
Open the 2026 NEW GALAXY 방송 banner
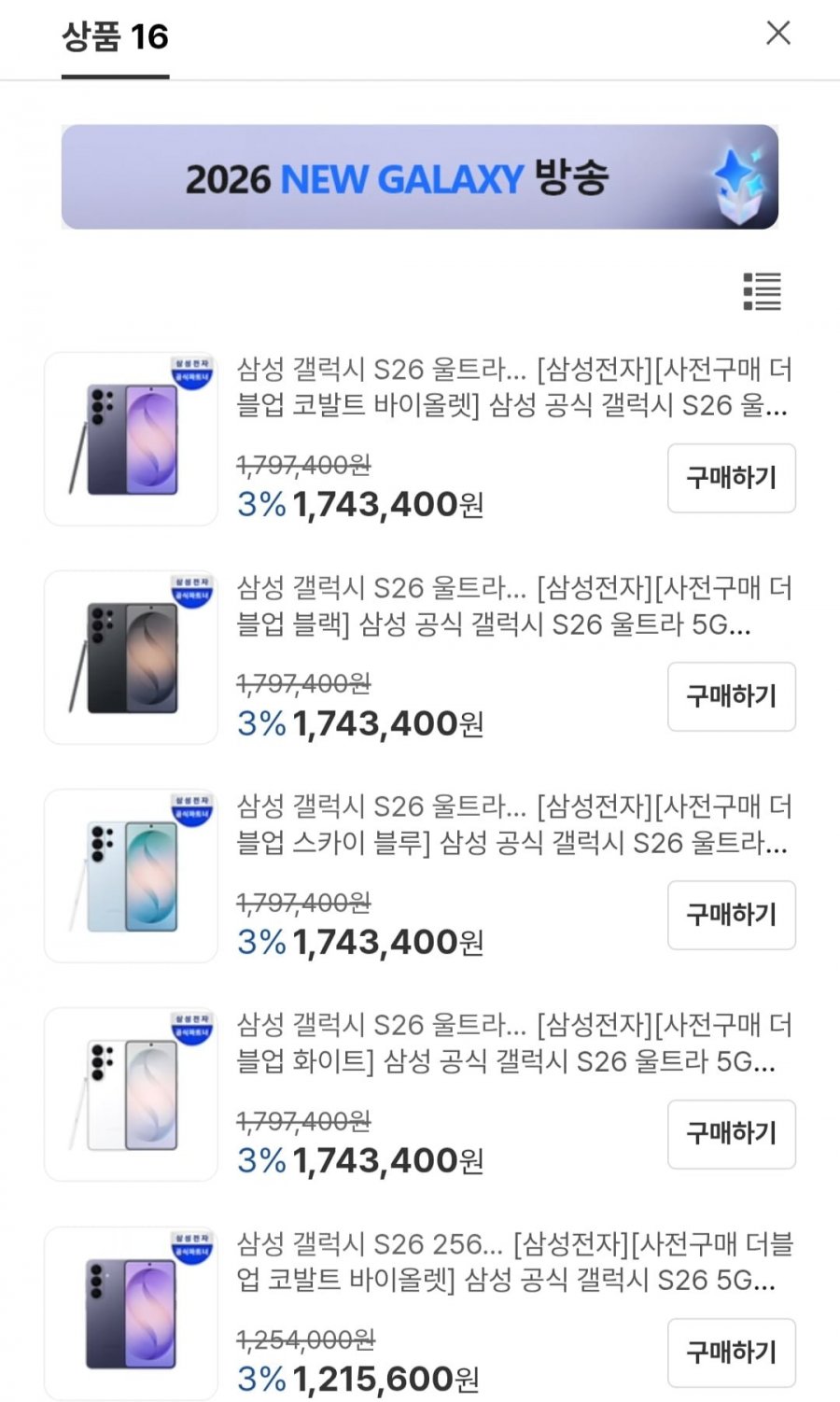click(420, 177)
